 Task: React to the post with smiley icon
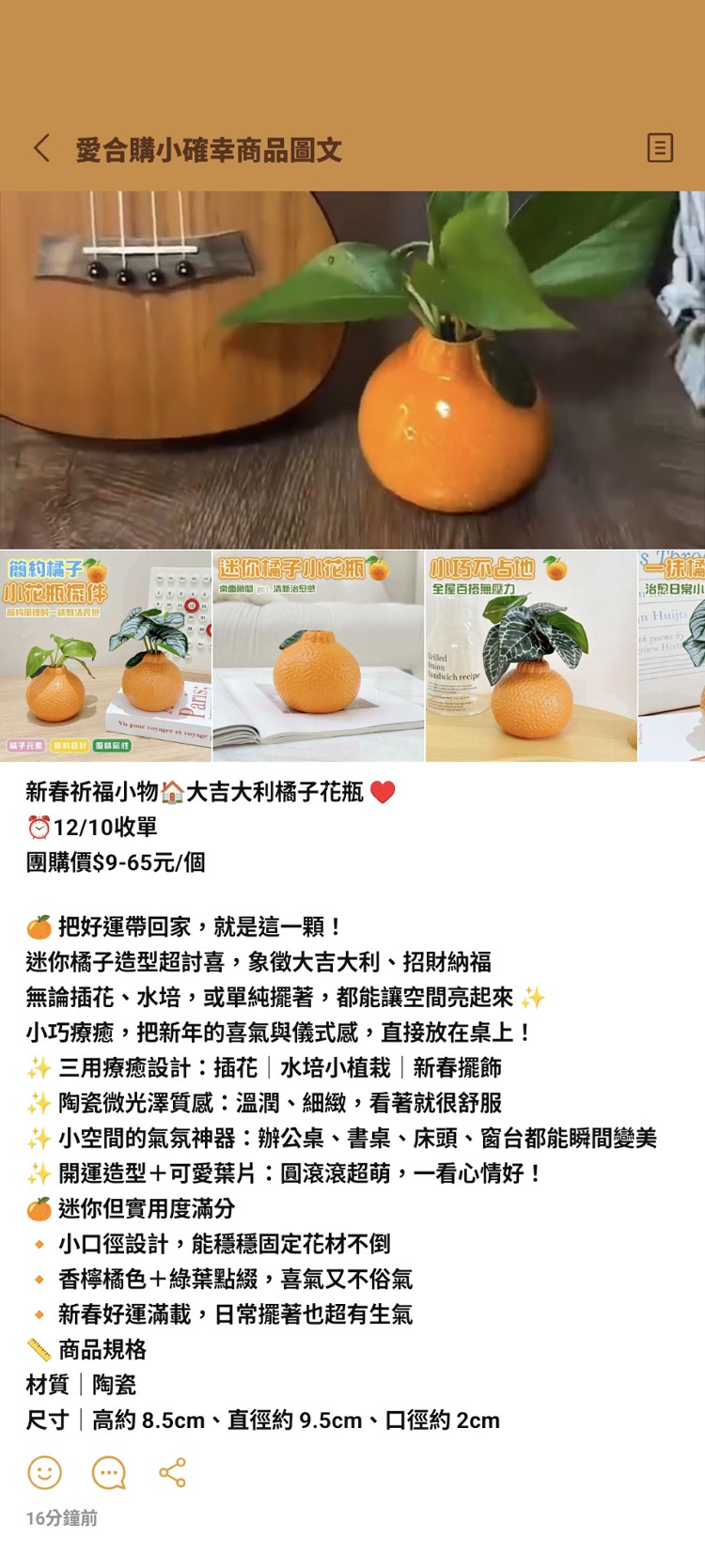(x=44, y=1472)
